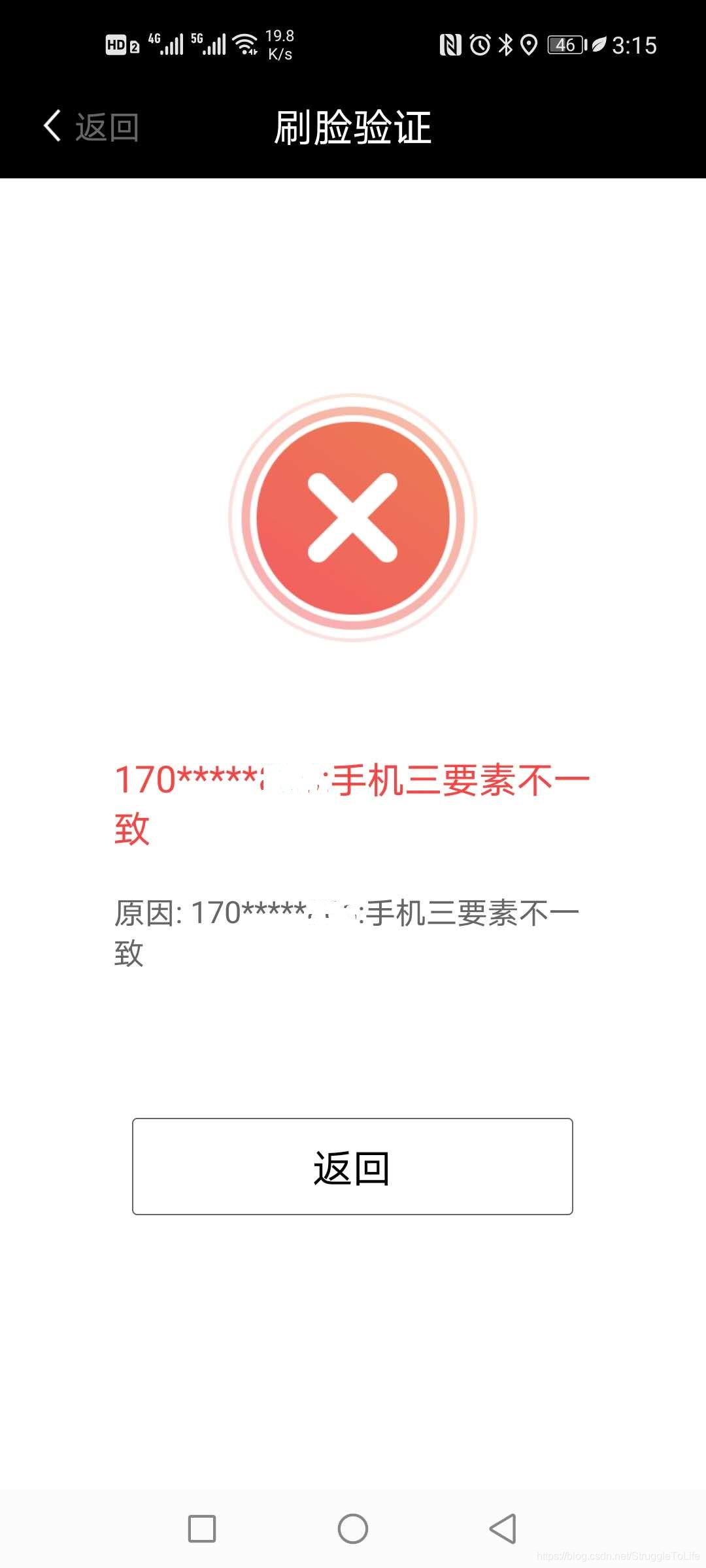Go back using the top-left 返回 arrow

click(90, 126)
